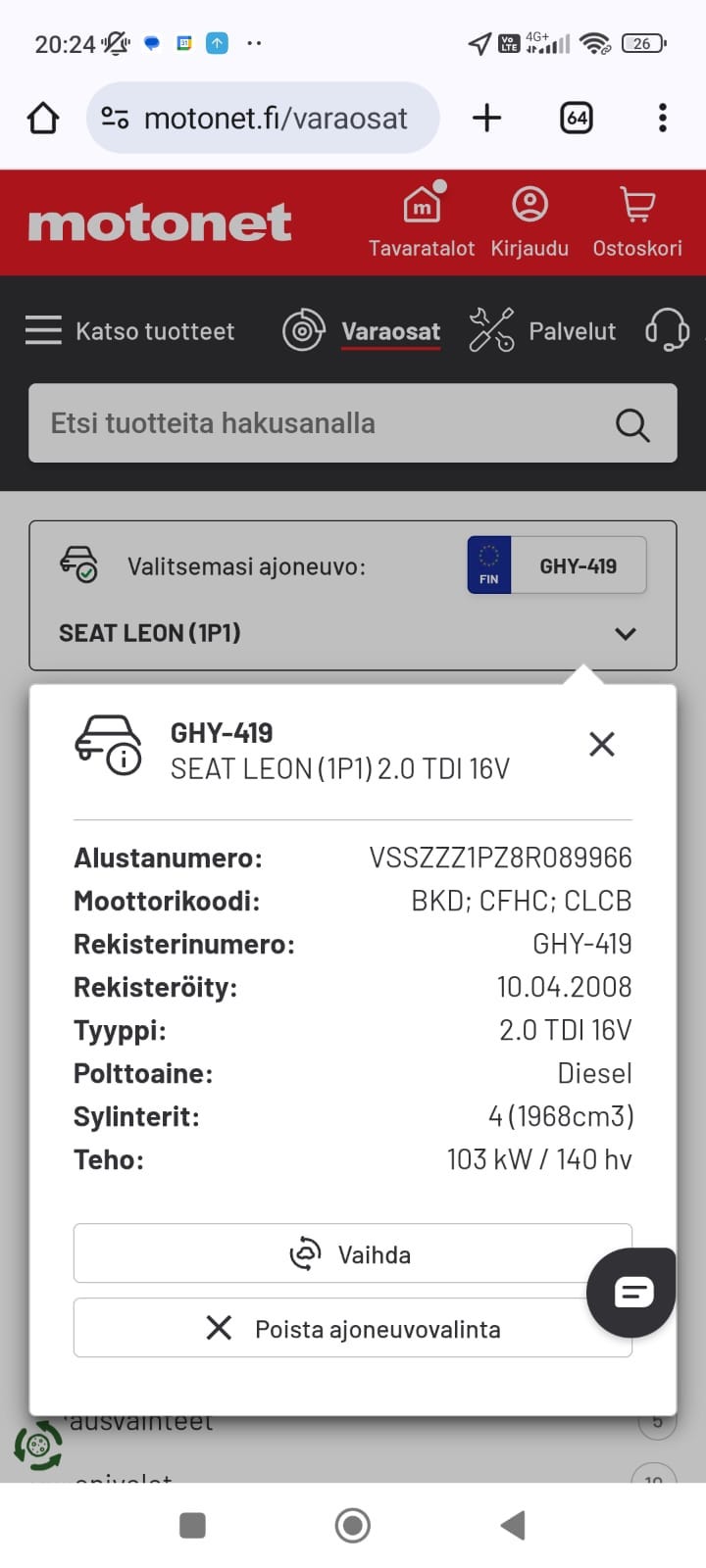Collapse the SEAT LEON (1P1) vehicle dropdown
Viewport: 706px width, 1568px height.
(625, 633)
